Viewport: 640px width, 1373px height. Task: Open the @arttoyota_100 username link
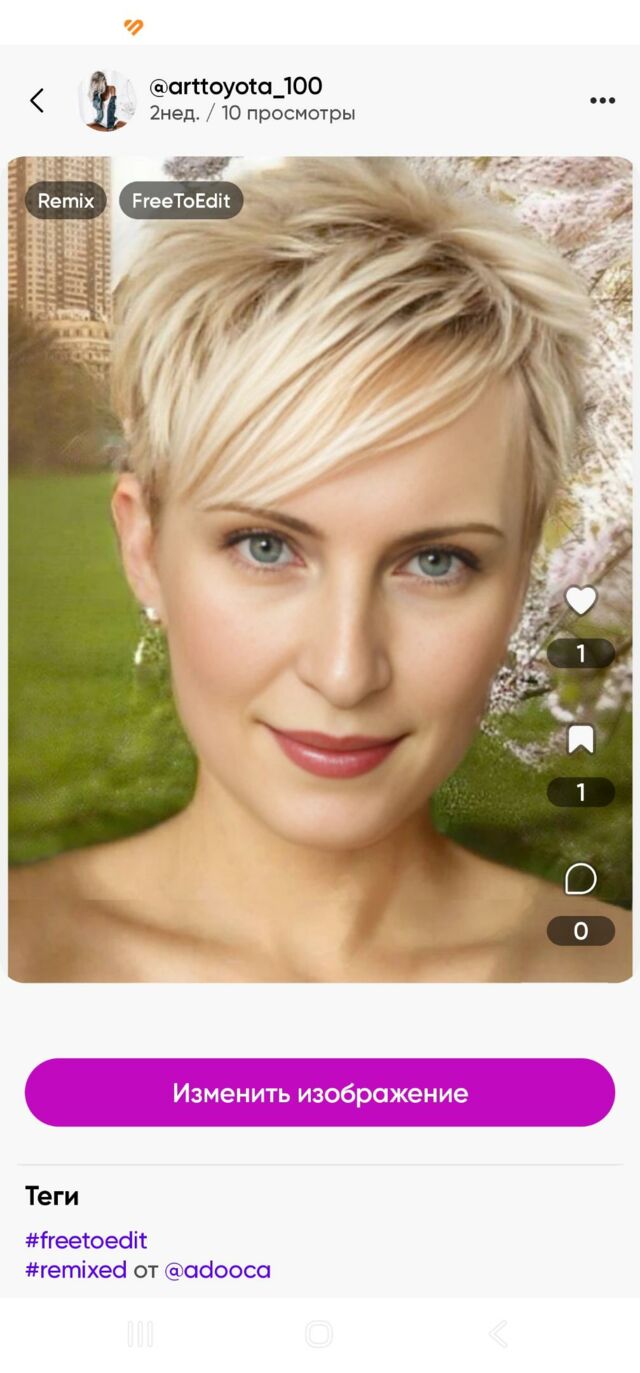coord(236,87)
